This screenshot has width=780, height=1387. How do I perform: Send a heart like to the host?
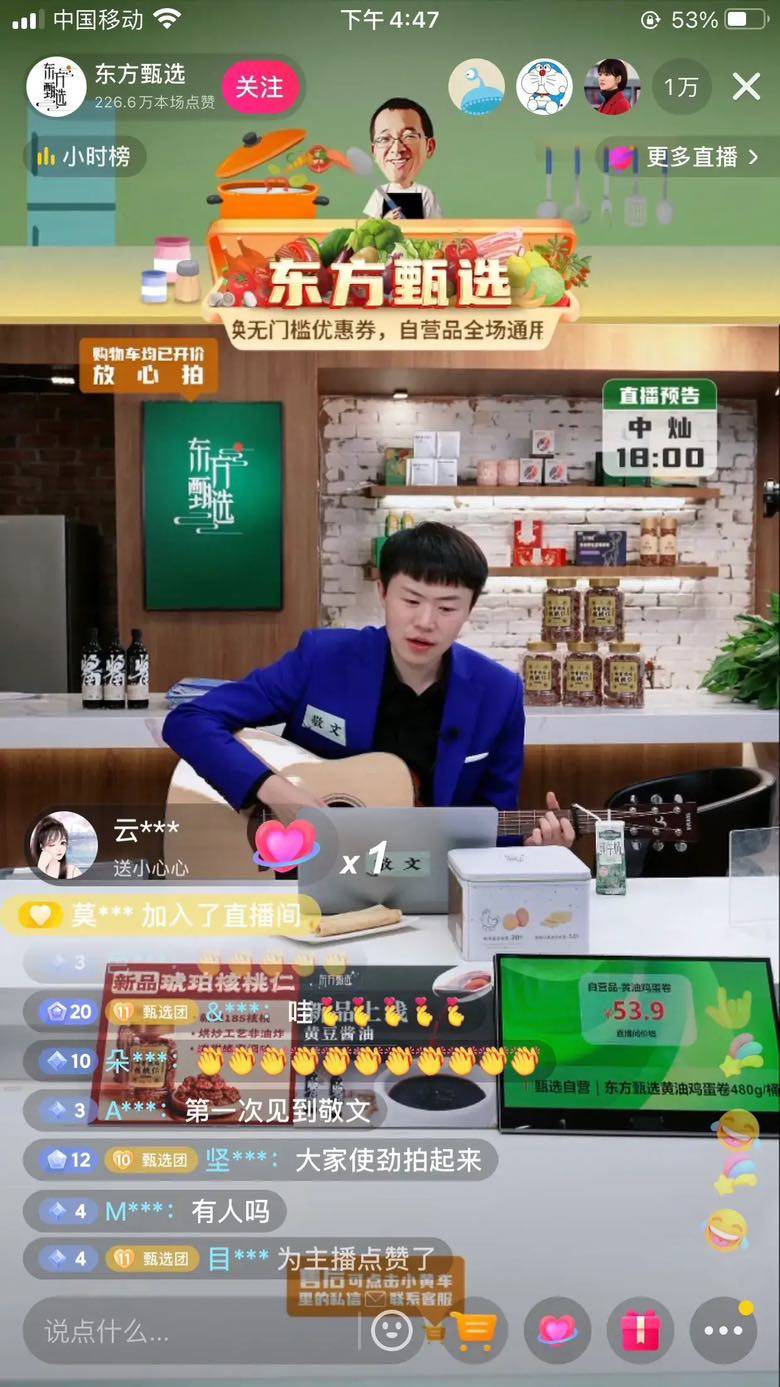557,1331
